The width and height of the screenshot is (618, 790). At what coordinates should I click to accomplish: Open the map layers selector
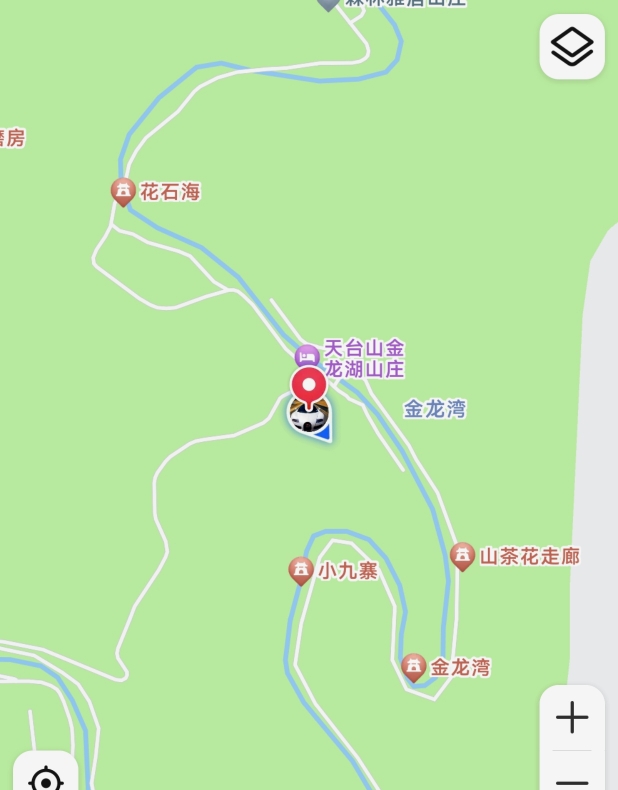pos(572,47)
